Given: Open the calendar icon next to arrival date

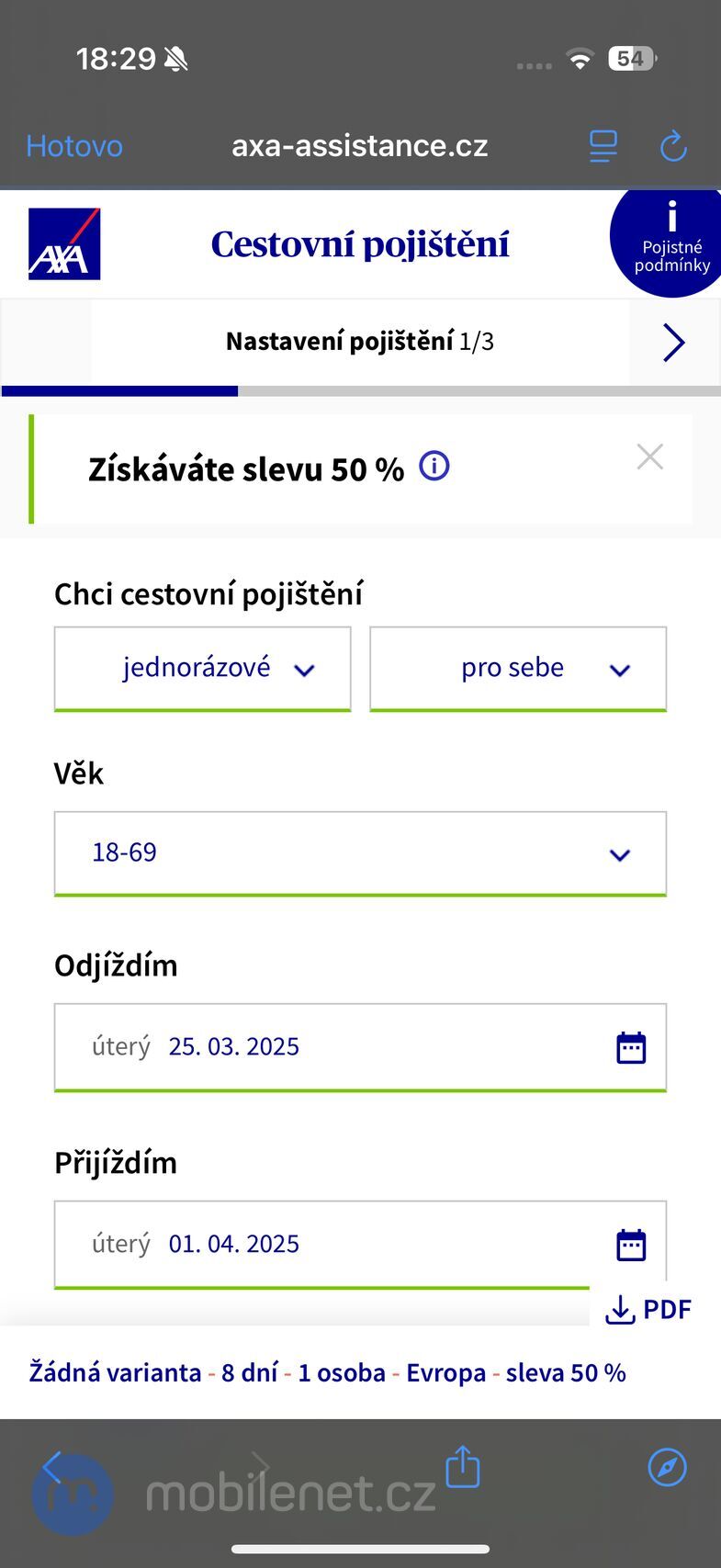Looking at the screenshot, I should pos(630,1243).
